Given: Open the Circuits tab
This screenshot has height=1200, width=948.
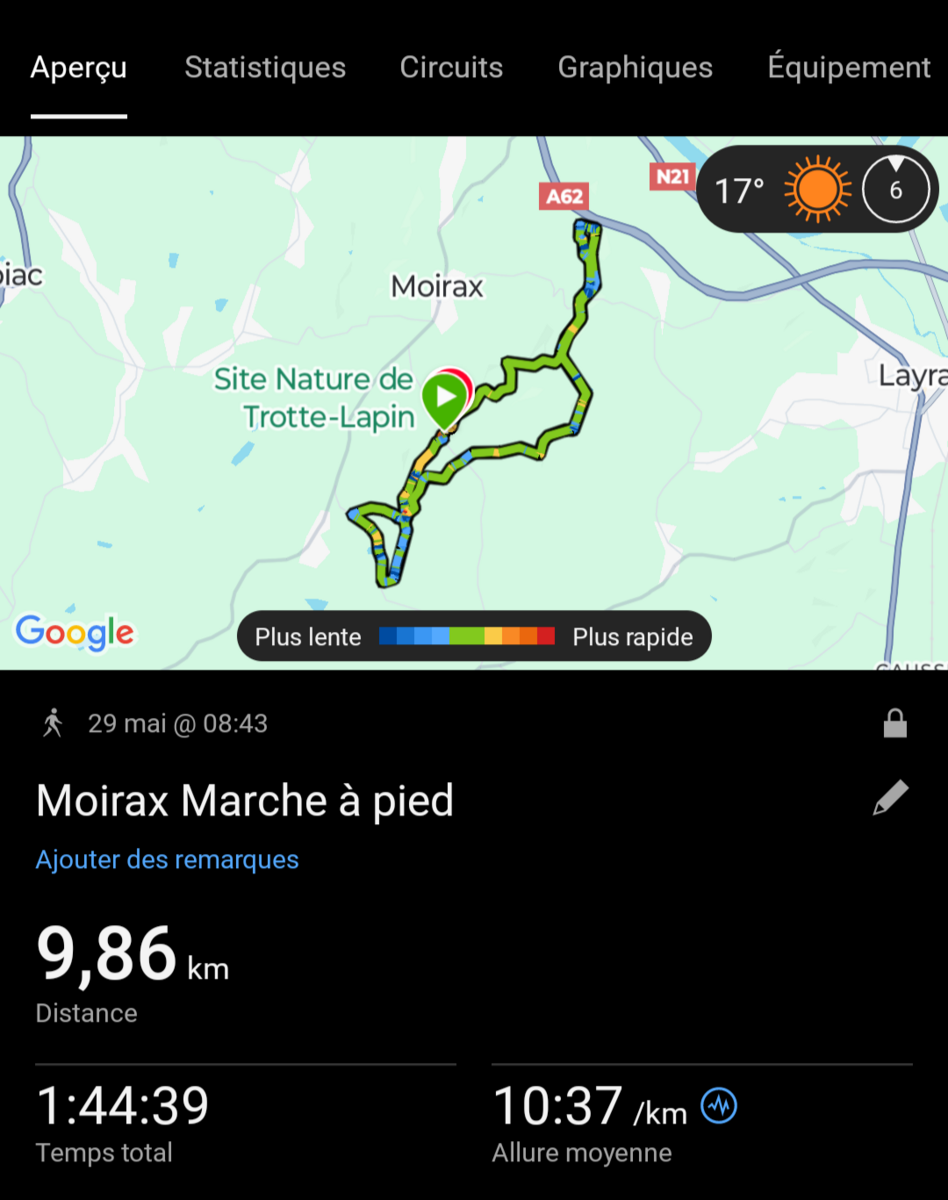Looking at the screenshot, I should [451, 68].
